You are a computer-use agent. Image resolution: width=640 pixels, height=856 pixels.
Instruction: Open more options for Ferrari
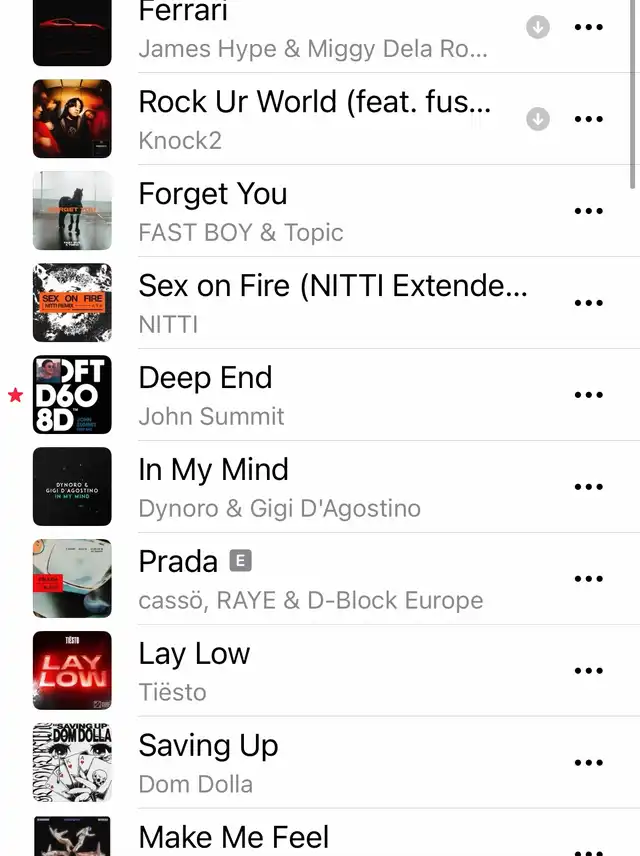tap(589, 27)
